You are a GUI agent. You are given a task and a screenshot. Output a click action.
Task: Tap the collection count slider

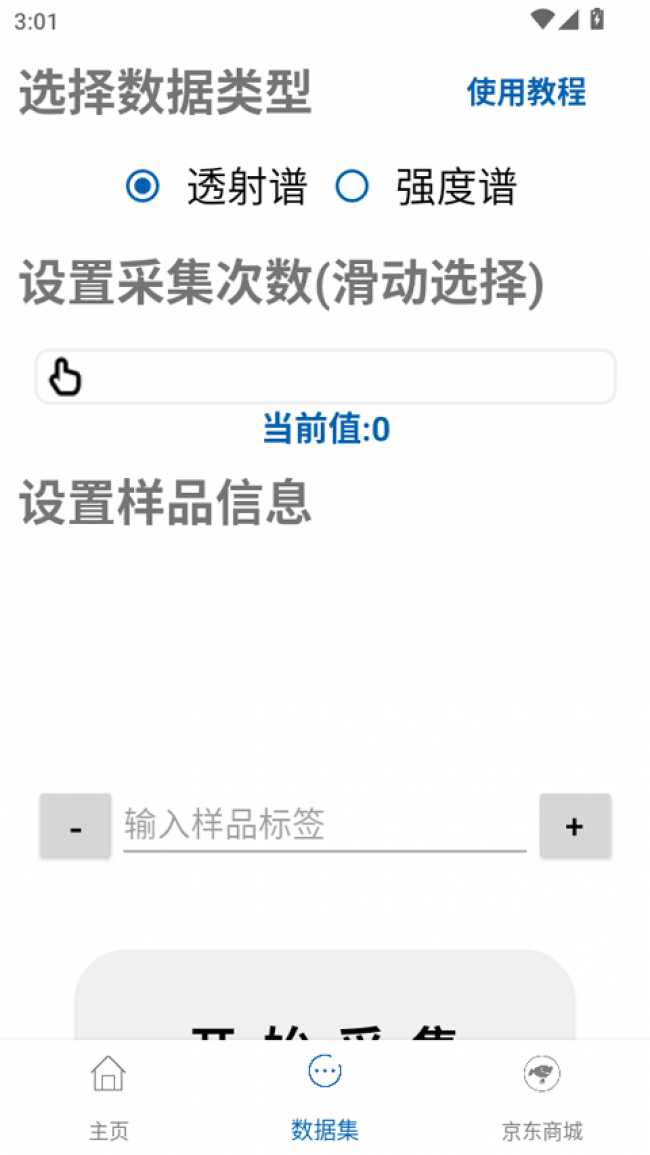pyautogui.click(x=325, y=377)
